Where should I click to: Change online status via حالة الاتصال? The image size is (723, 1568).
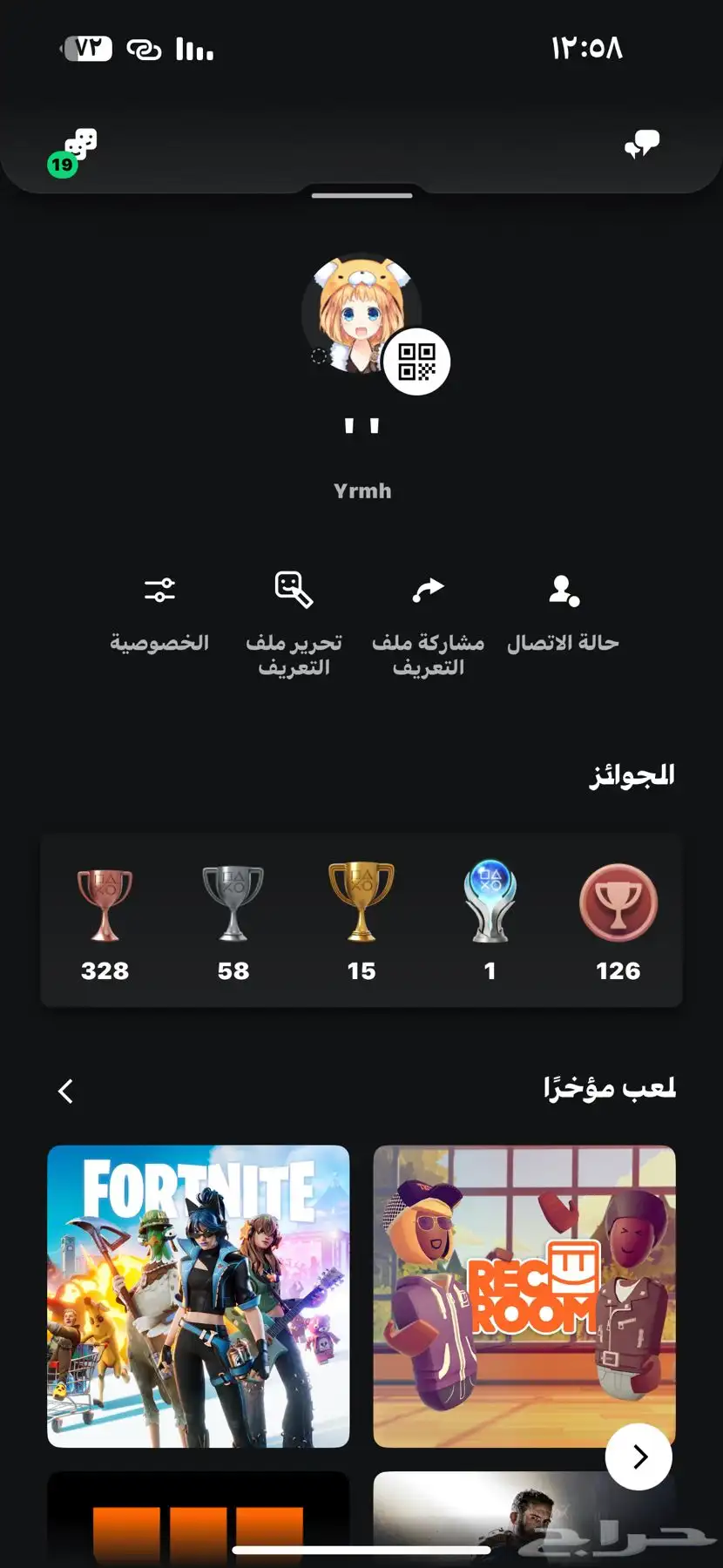pos(564,614)
